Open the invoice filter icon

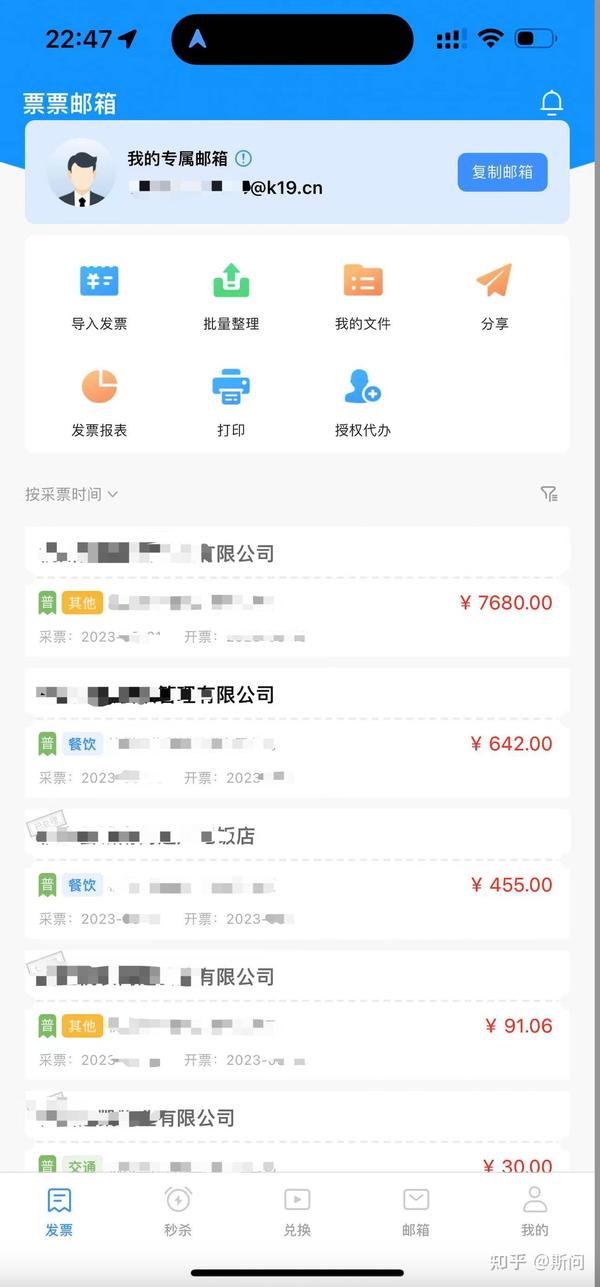point(549,493)
